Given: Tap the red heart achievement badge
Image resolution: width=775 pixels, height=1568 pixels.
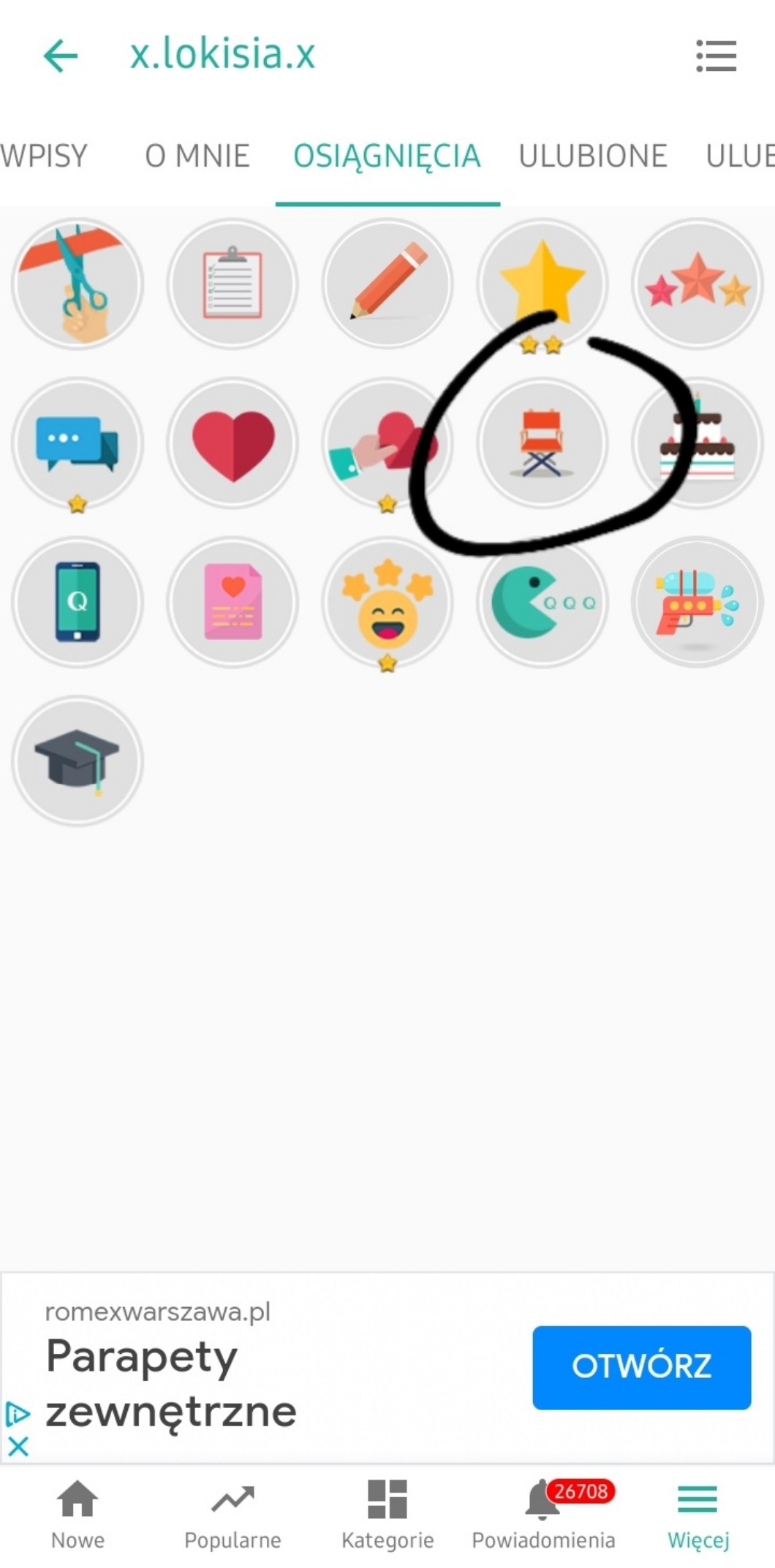Looking at the screenshot, I should point(232,443).
